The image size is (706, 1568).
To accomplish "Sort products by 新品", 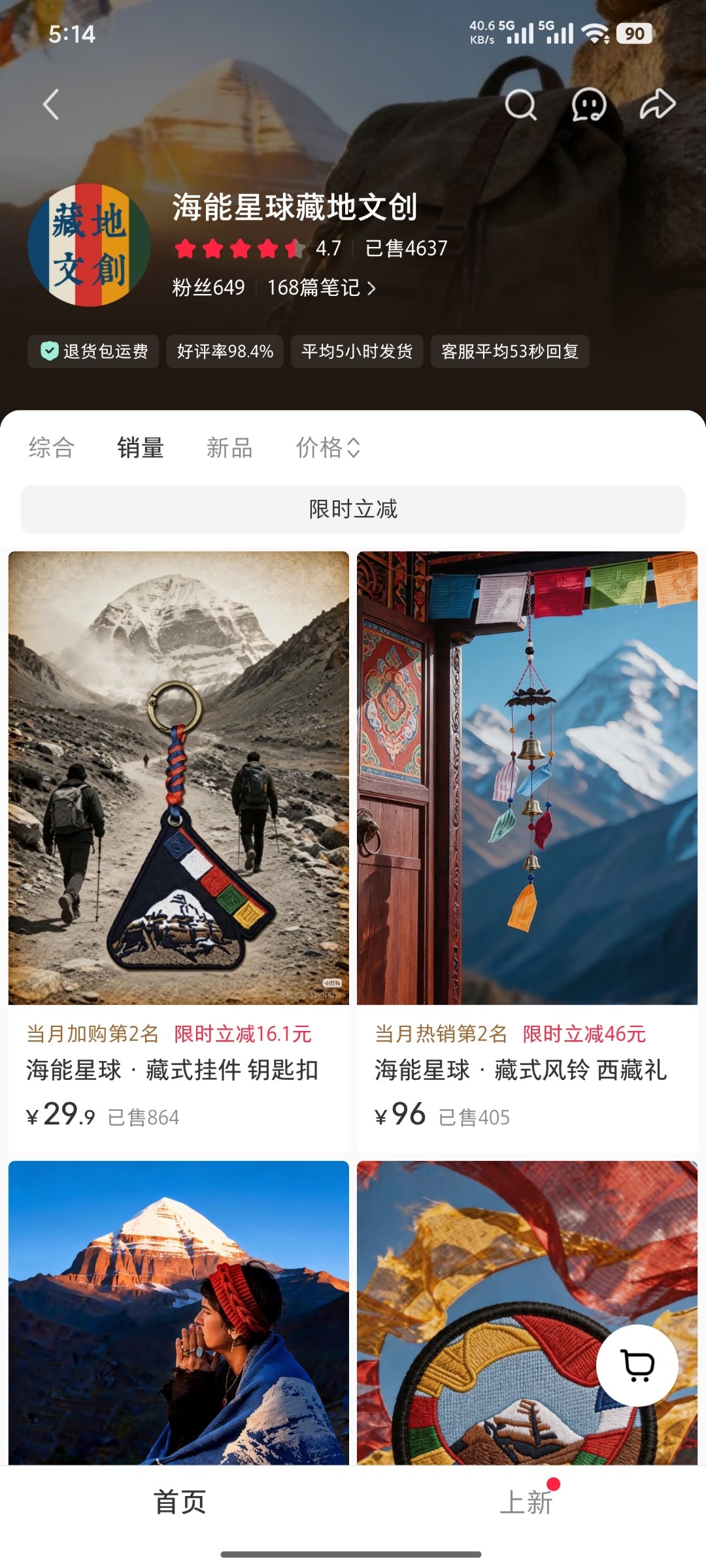I will coord(229,448).
